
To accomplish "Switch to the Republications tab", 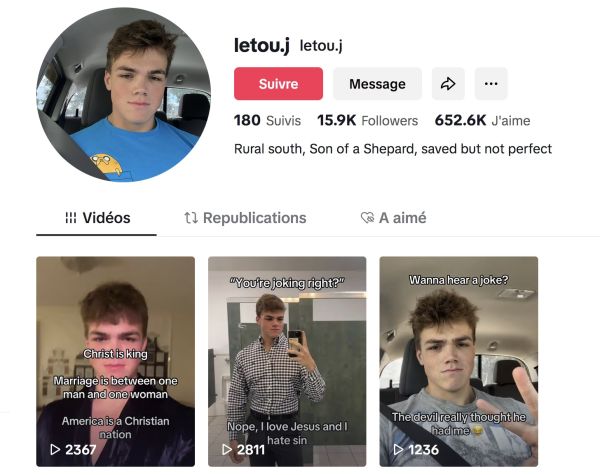I will pos(245,217).
